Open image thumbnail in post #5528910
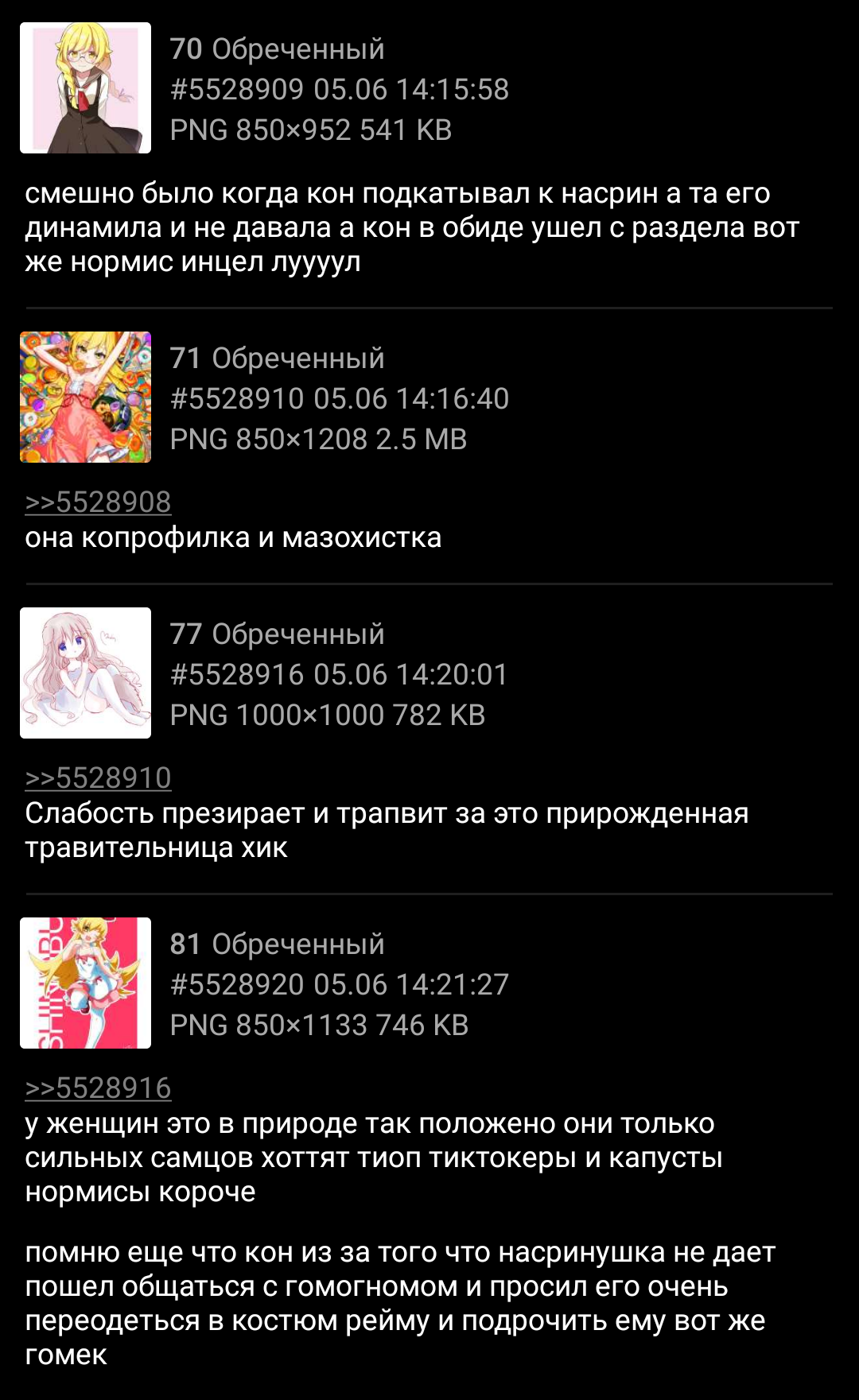Viewport: 859px width, 1400px height. coord(85,397)
